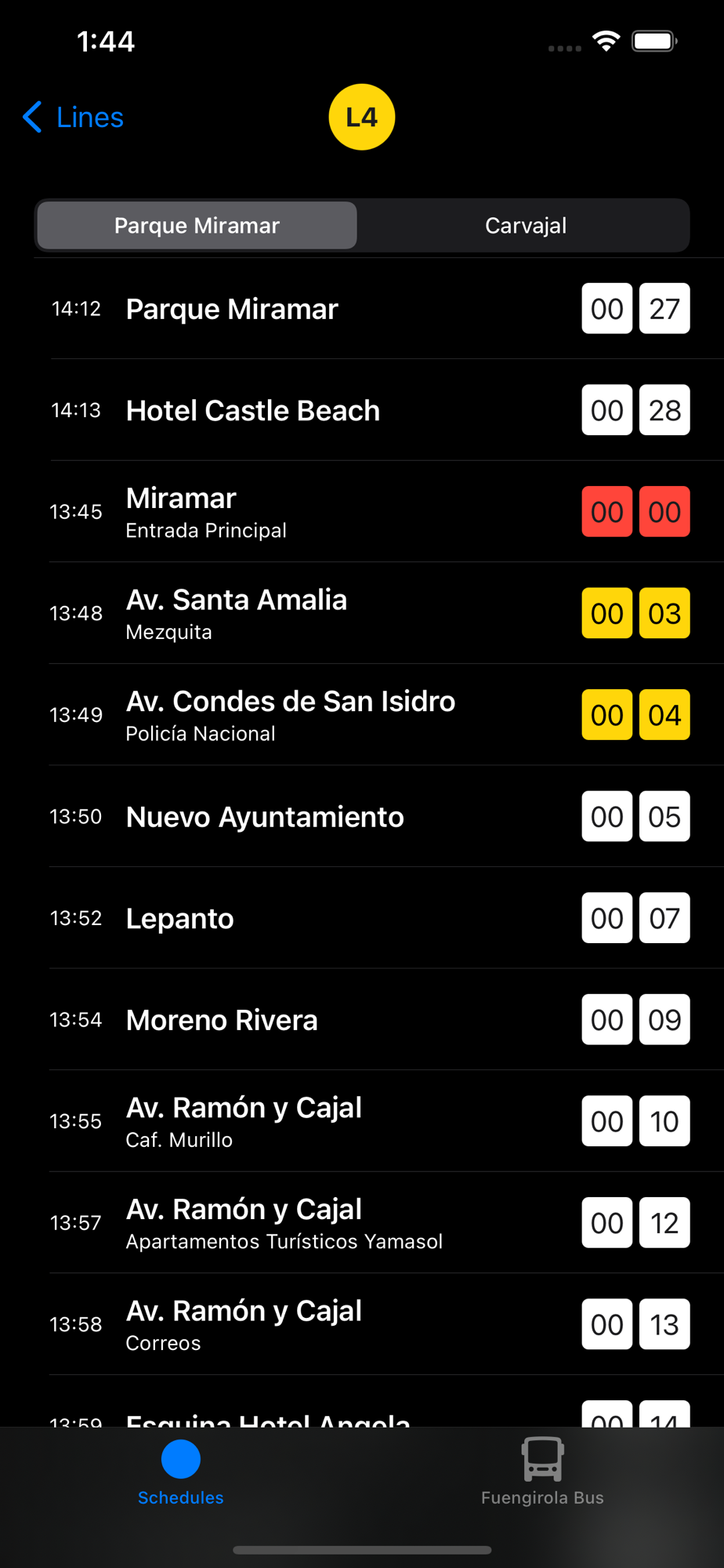
Task: Open Av. Condes de San Isidro stop
Action: [x=379, y=715]
